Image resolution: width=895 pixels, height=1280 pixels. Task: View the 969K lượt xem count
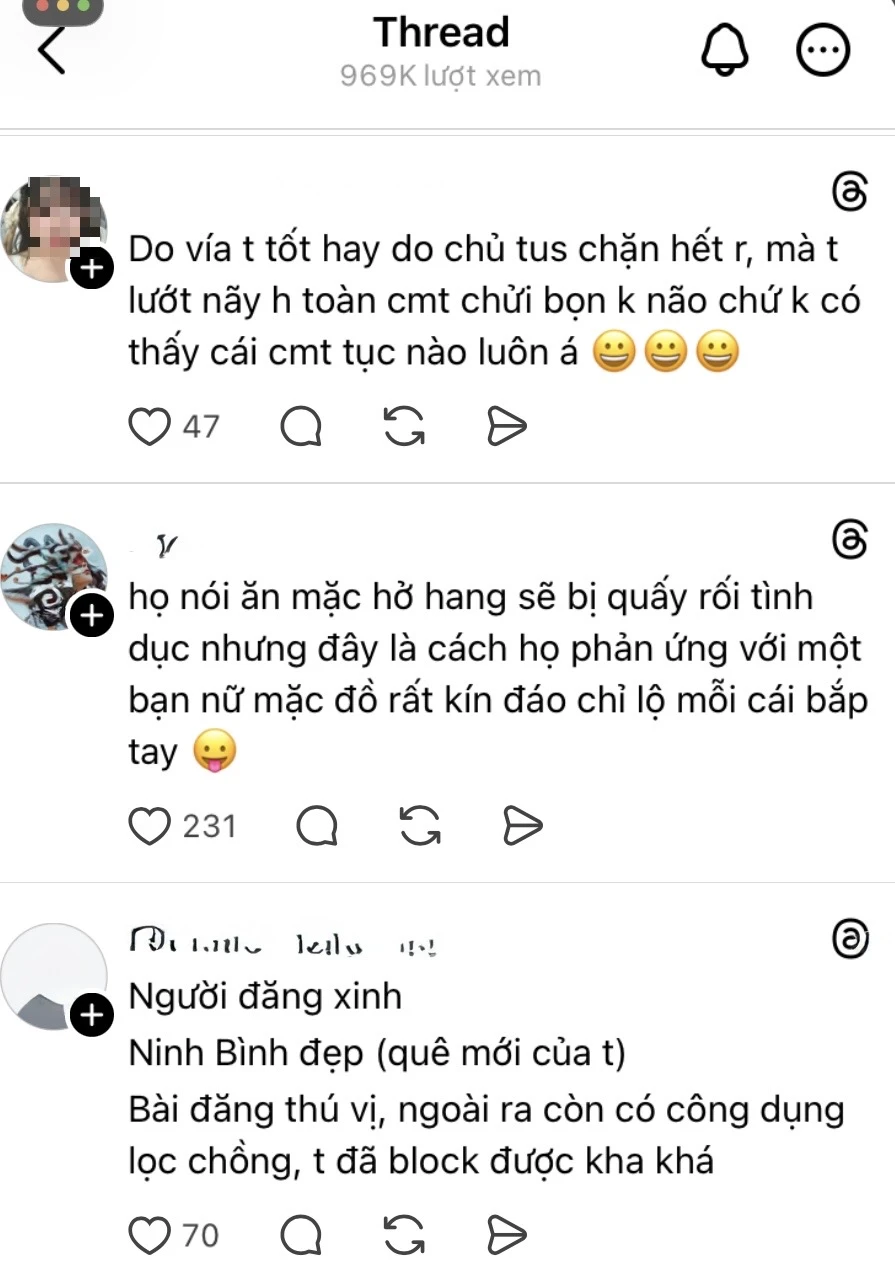coord(440,75)
